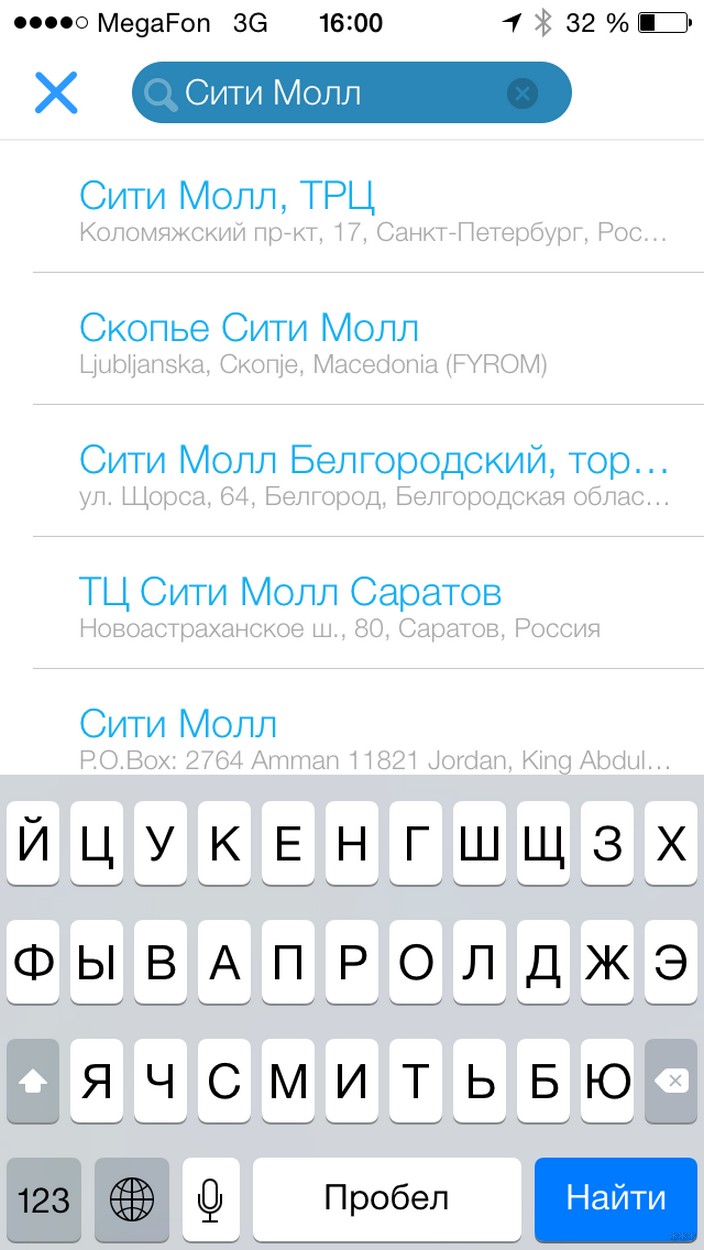
Task: Select the Скопье Сити Молл result
Action: (x=372, y=342)
